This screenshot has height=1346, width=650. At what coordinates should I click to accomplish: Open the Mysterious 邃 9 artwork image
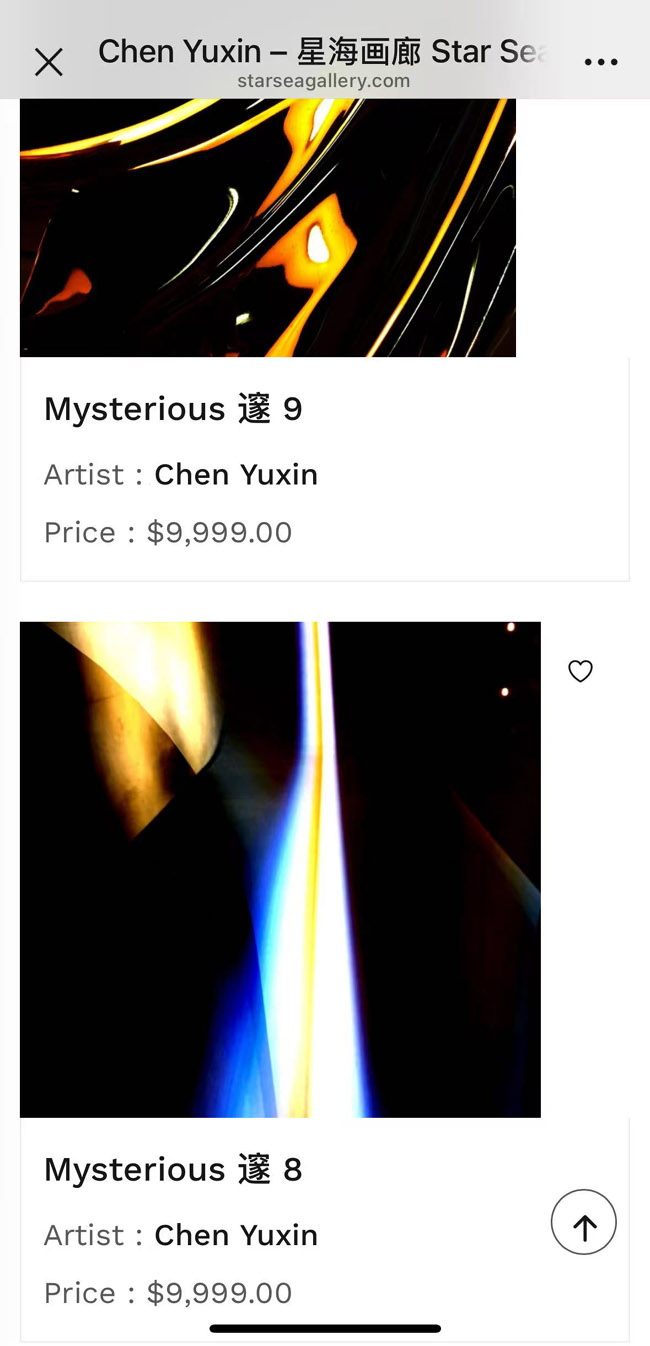pyautogui.click(x=268, y=228)
